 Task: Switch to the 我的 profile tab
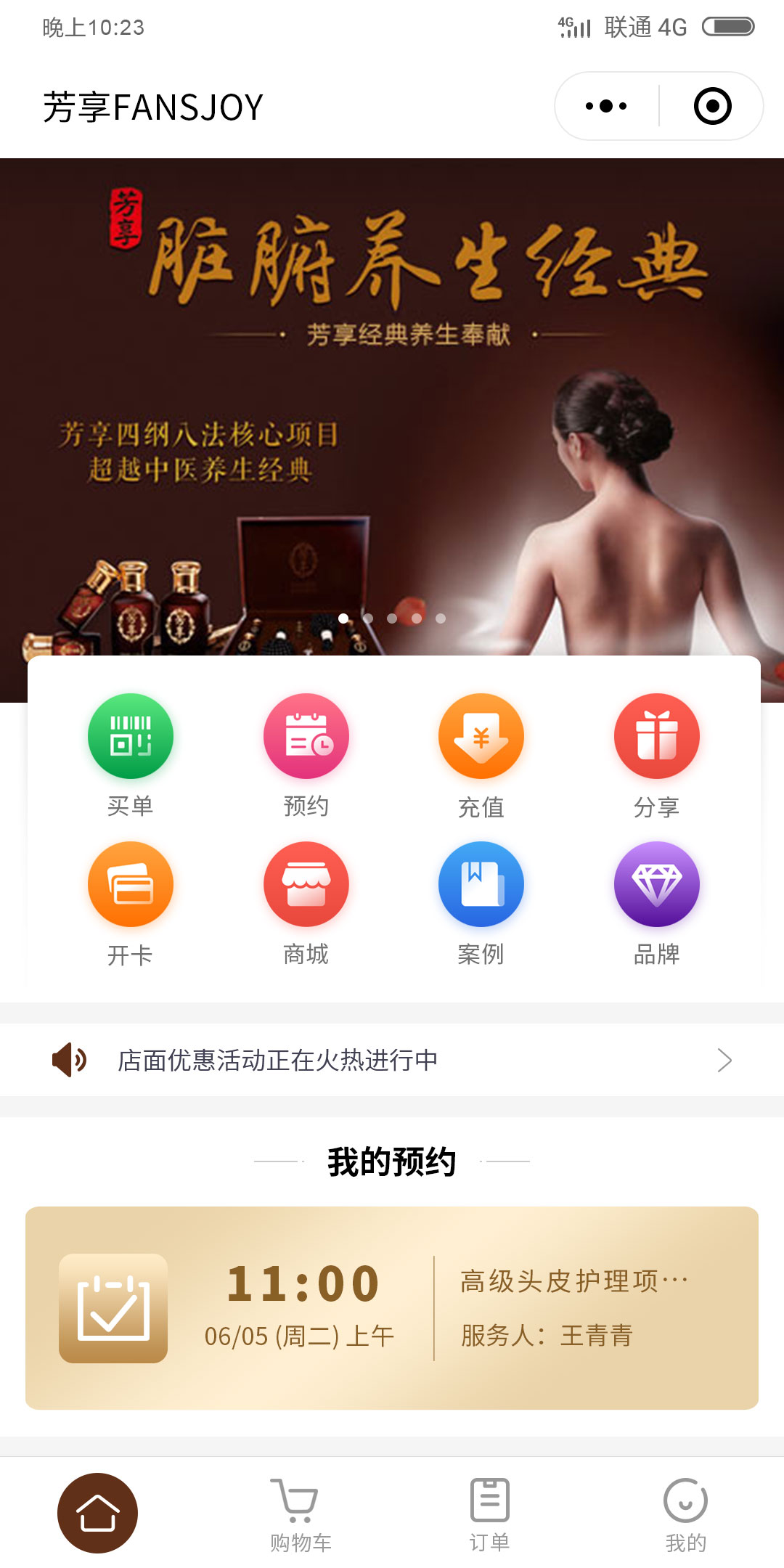685,1514
